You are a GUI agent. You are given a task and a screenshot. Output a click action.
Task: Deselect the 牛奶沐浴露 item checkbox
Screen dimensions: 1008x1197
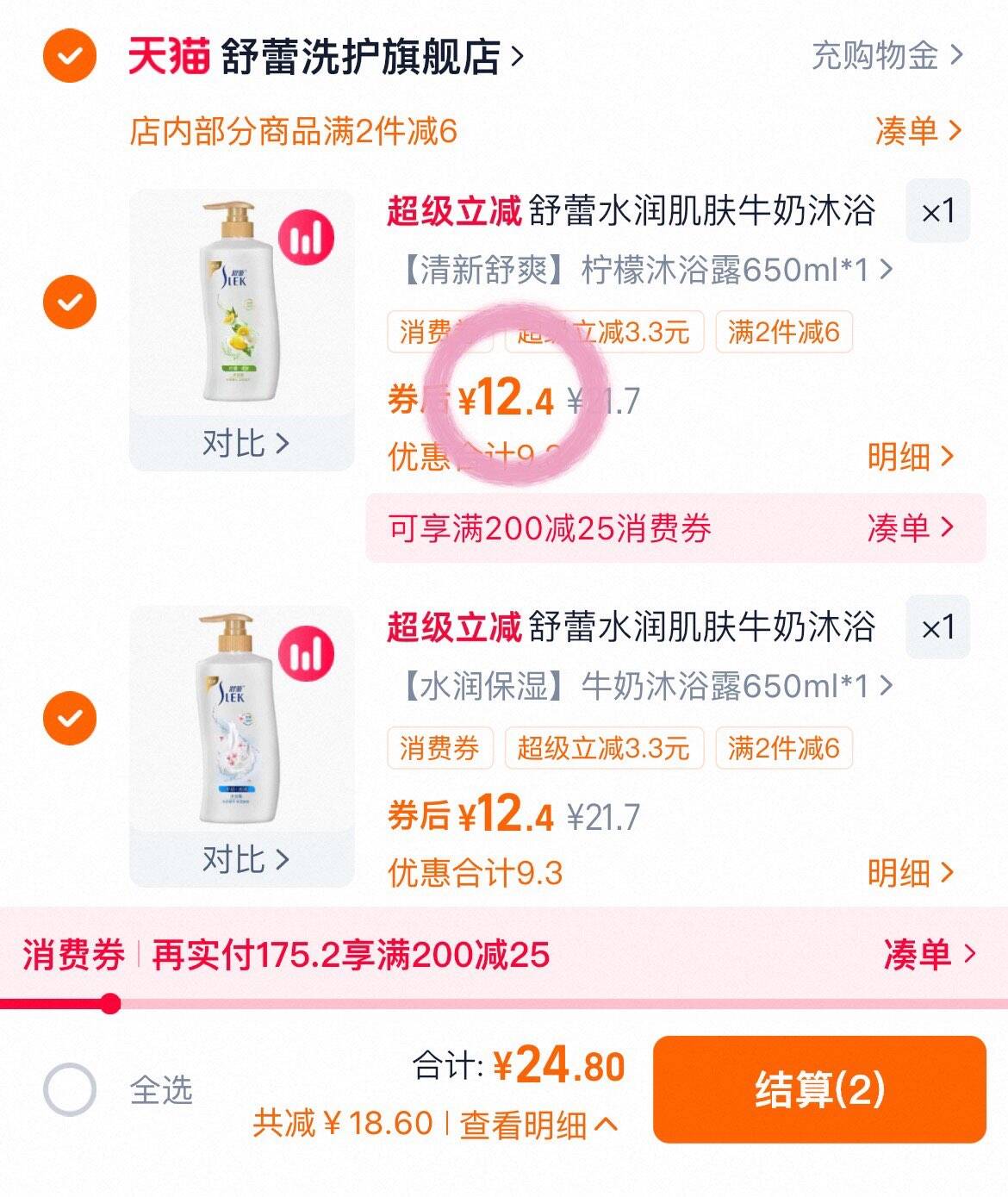(70, 718)
